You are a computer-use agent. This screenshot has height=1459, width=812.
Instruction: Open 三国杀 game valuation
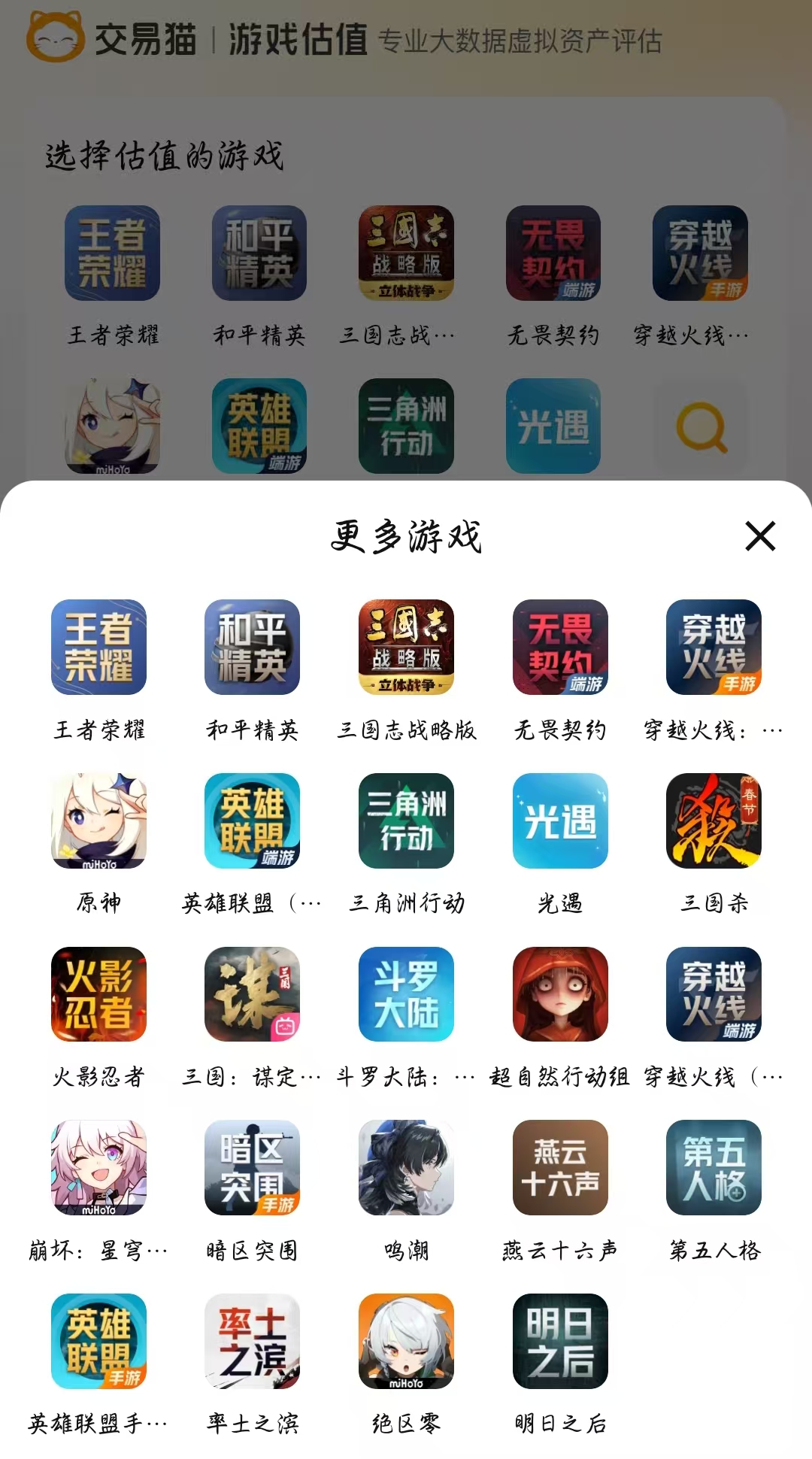(x=714, y=821)
